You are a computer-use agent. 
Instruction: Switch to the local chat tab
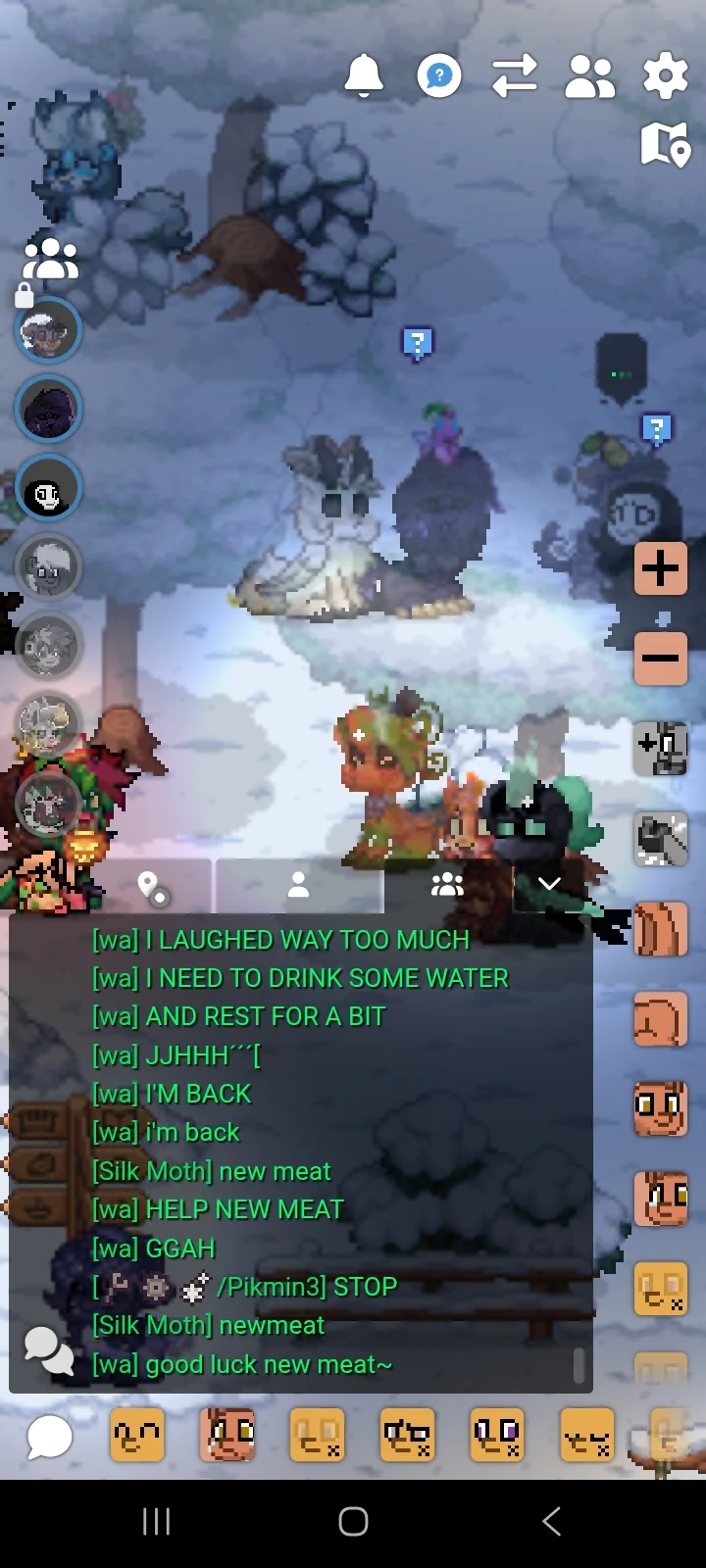(x=153, y=887)
